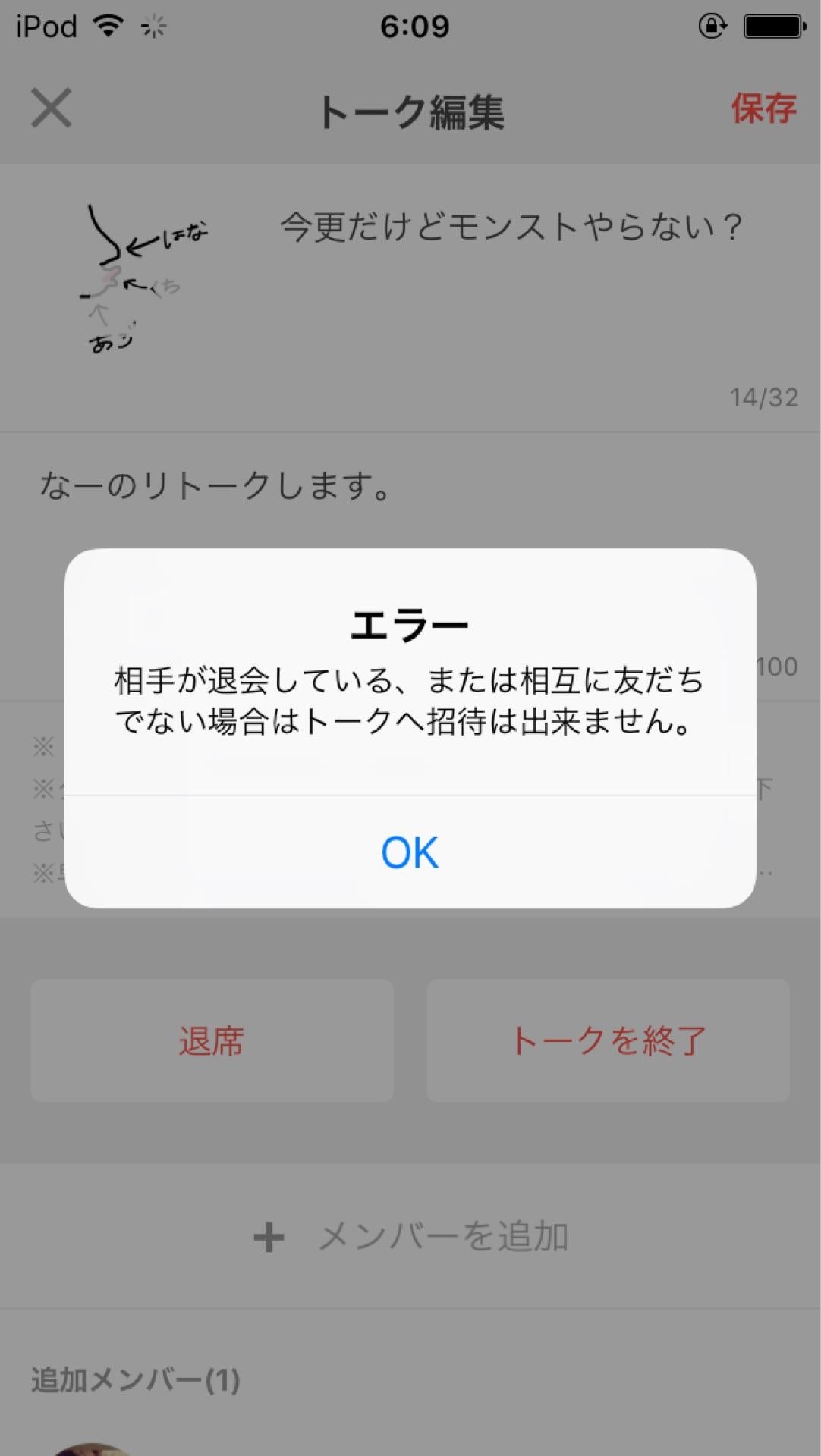Tap the loading spinner in the status bar
821x1456 pixels.
tap(152, 27)
